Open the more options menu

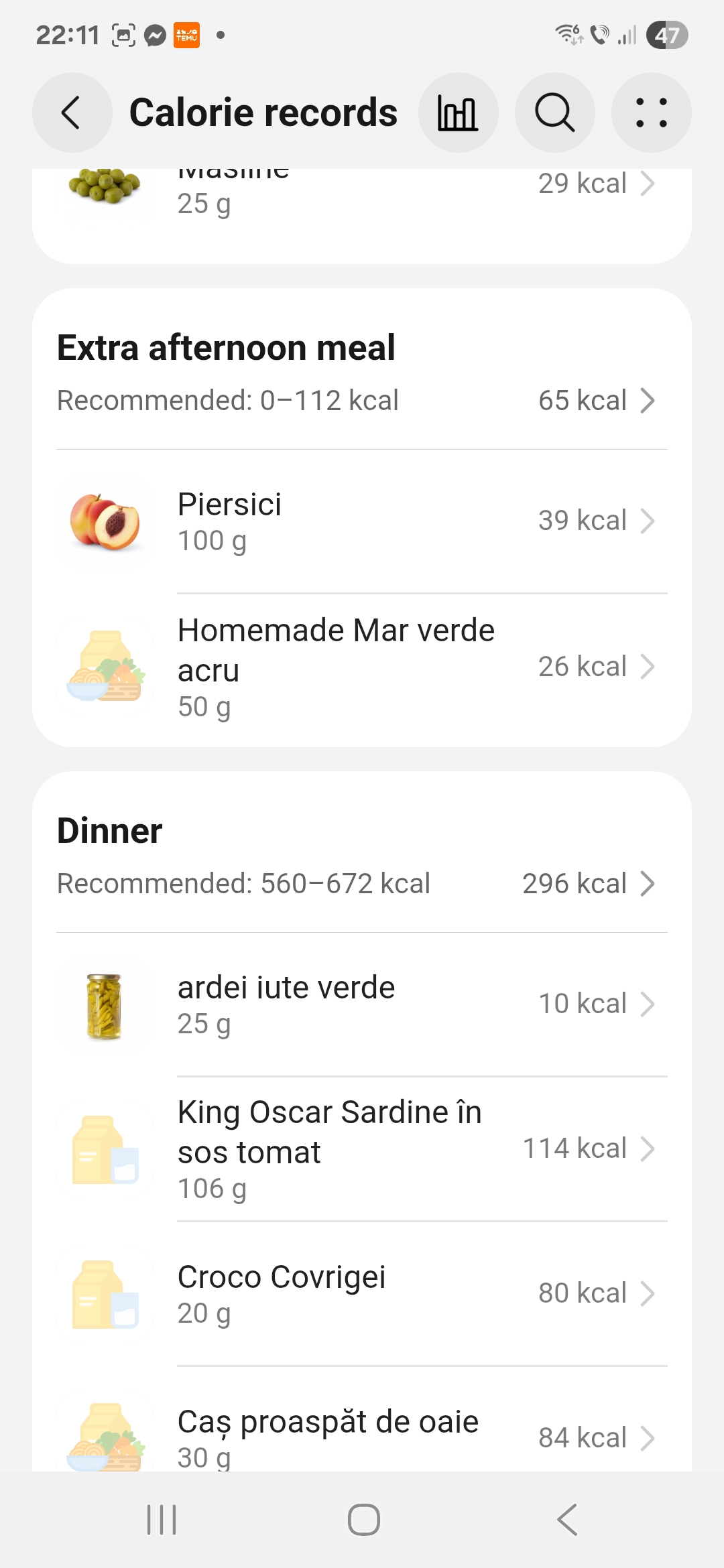coord(651,113)
